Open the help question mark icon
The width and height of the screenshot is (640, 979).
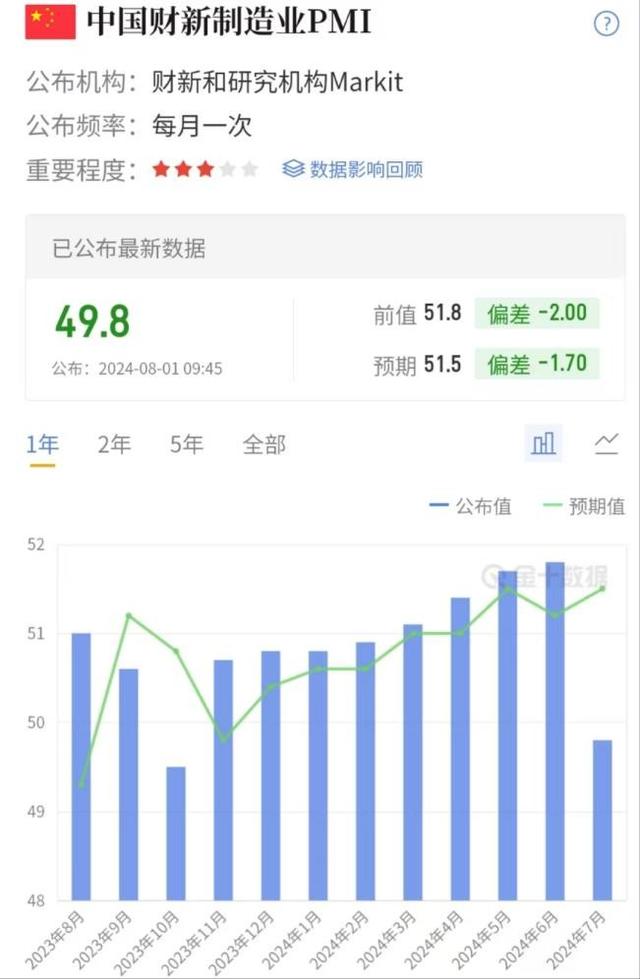(x=606, y=25)
